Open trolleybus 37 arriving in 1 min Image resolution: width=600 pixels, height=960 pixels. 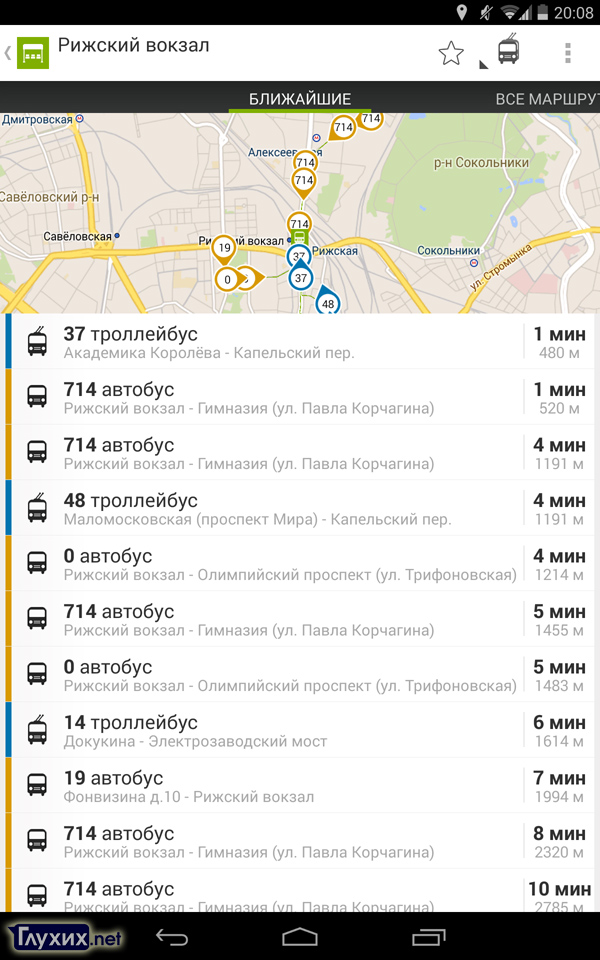(300, 342)
